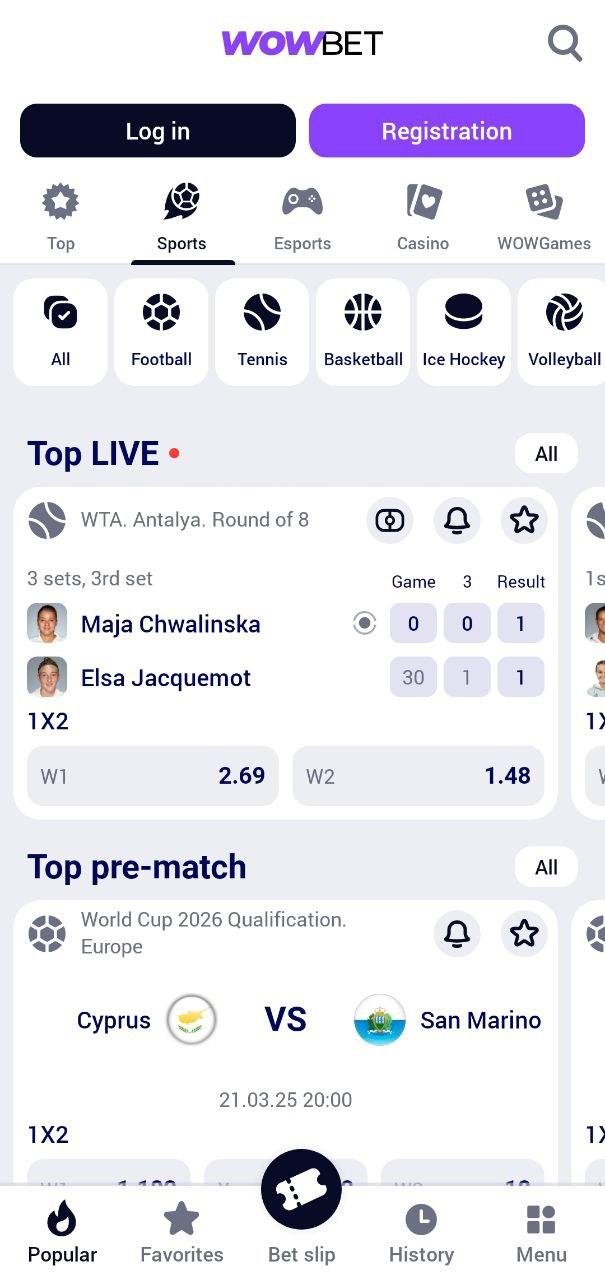This screenshot has height=1280, width=605.
Task: Tap the Log in button
Action: (158, 131)
